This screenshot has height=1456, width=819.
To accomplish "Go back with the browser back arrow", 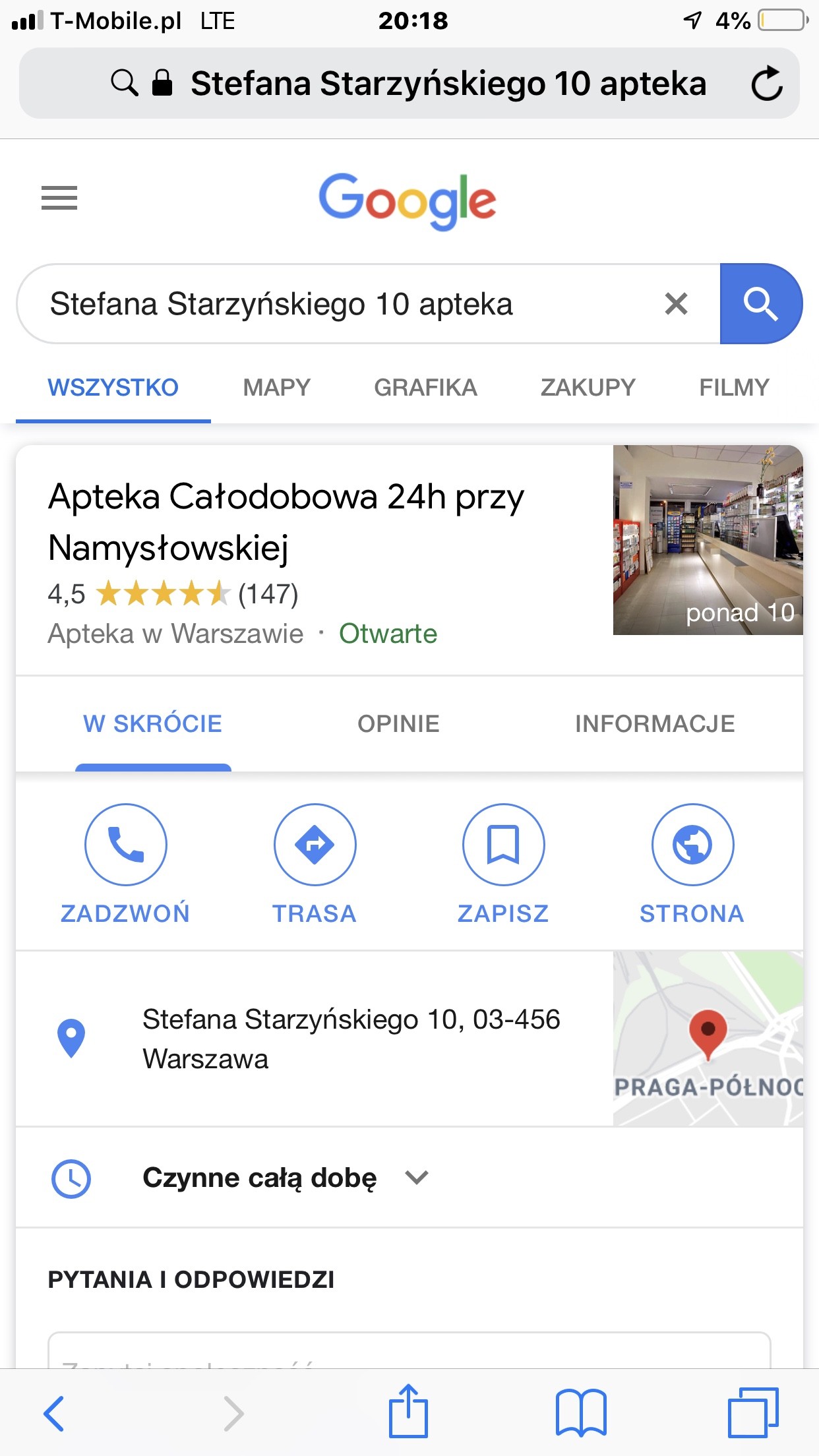I will coord(54,1413).
